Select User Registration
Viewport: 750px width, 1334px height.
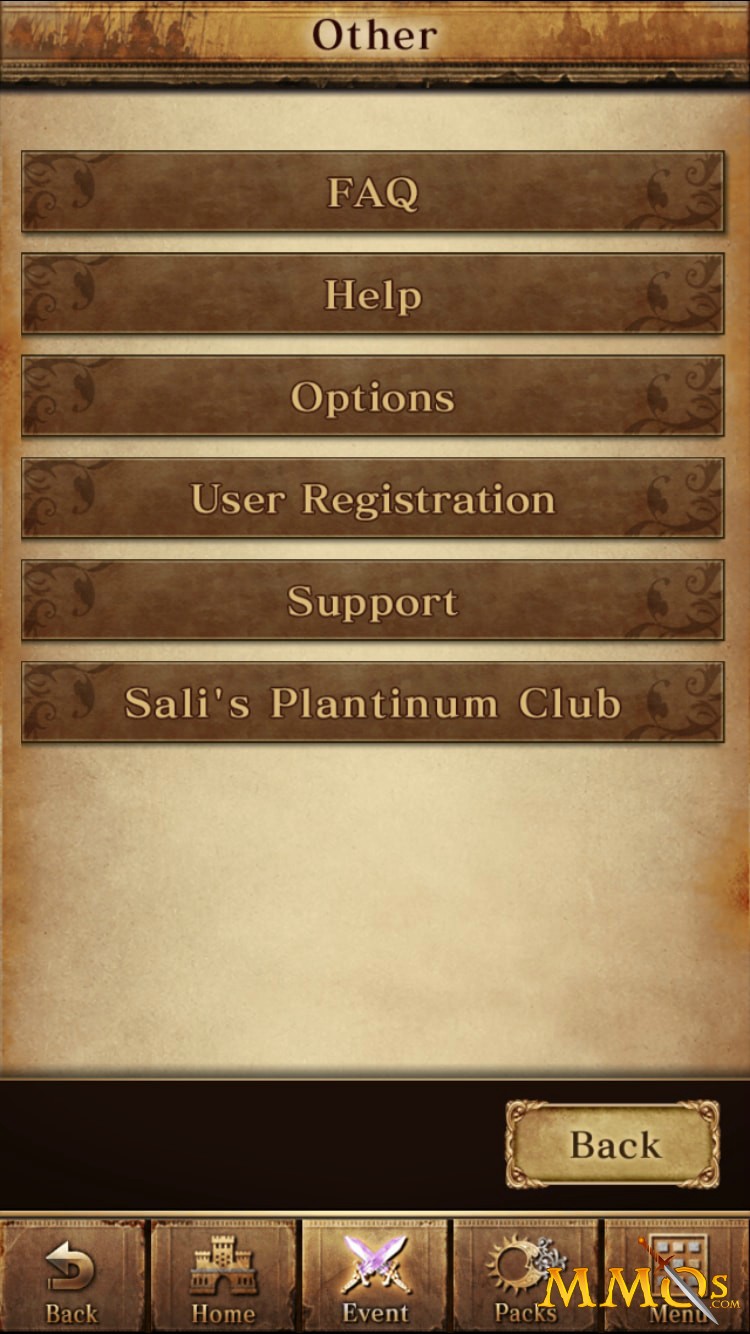(373, 498)
